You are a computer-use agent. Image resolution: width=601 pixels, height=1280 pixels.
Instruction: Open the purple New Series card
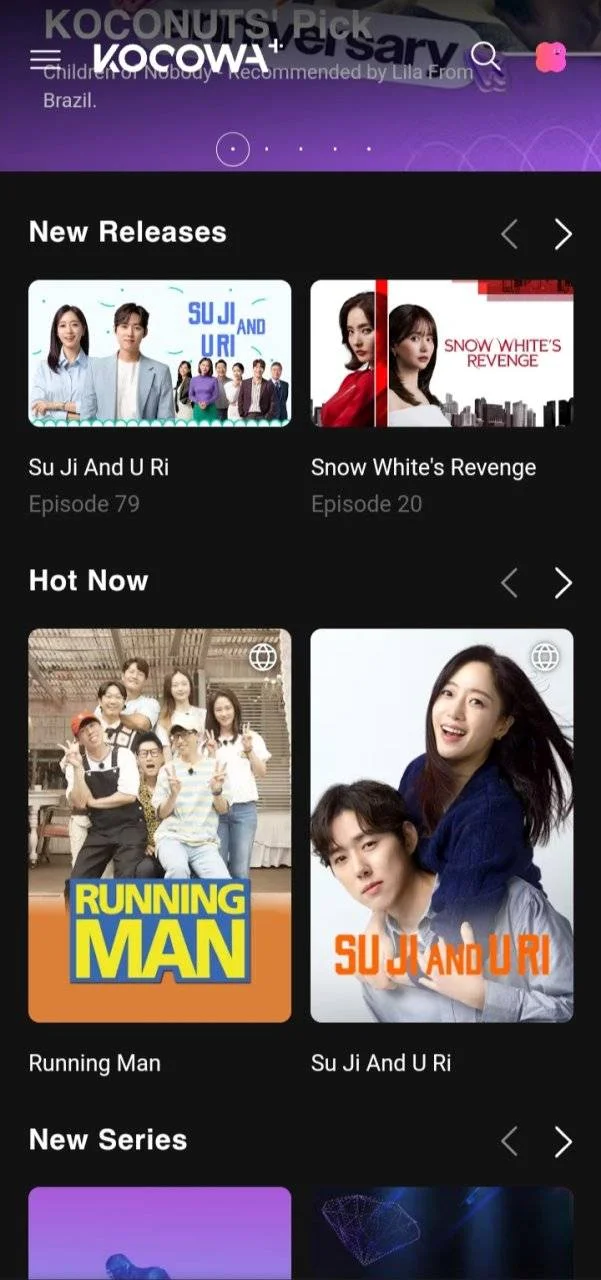click(160, 1233)
